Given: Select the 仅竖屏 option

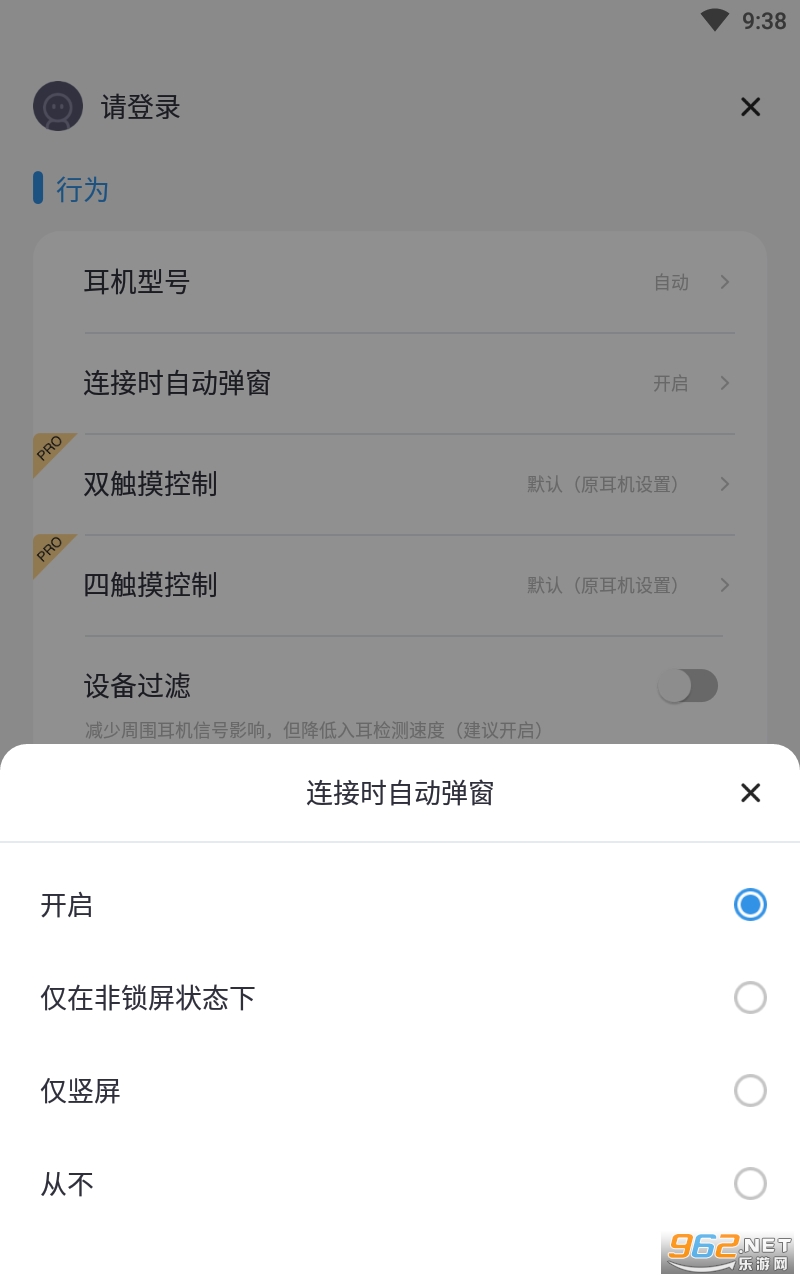Looking at the screenshot, I should click(x=749, y=1091).
